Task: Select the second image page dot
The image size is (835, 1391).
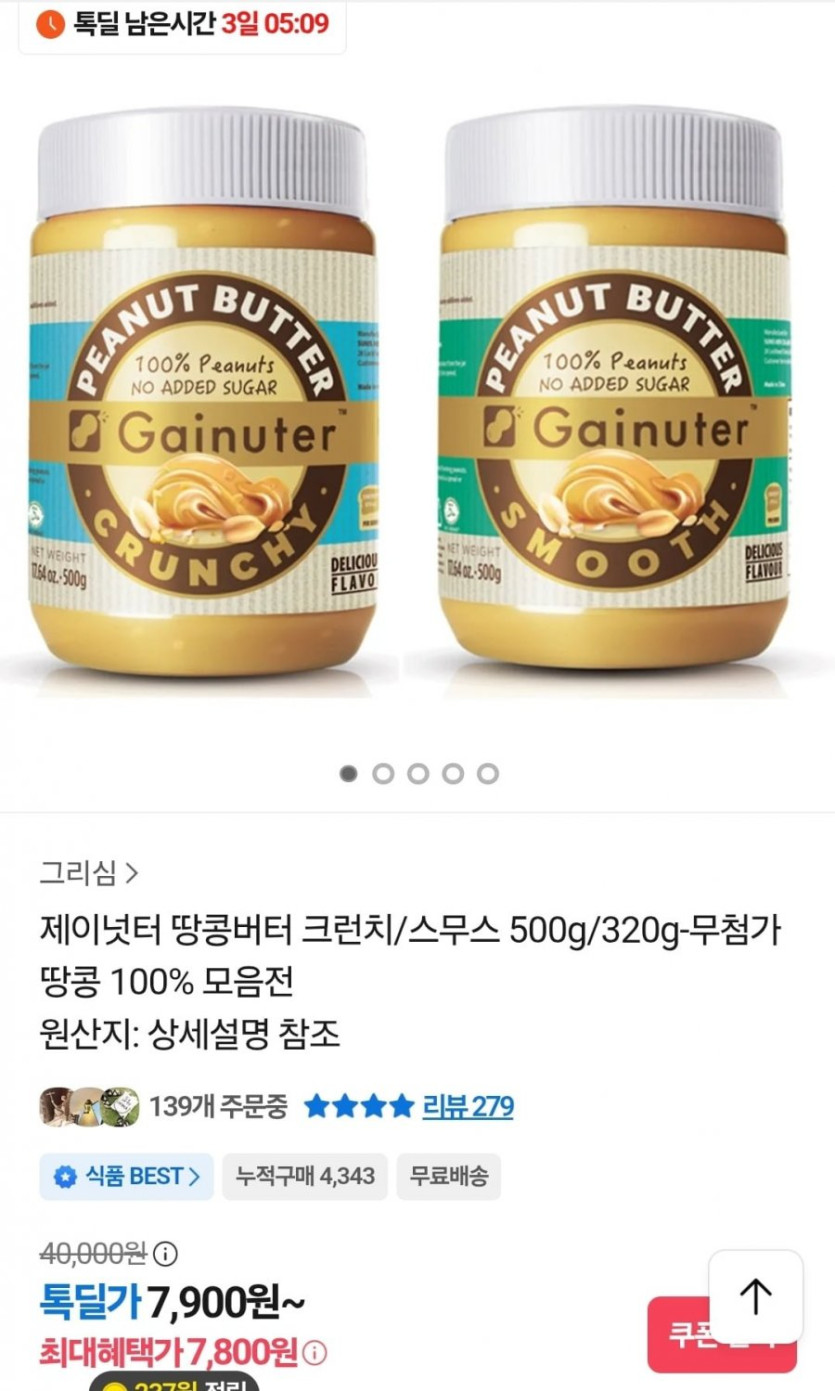Action: (x=383, y=774)
